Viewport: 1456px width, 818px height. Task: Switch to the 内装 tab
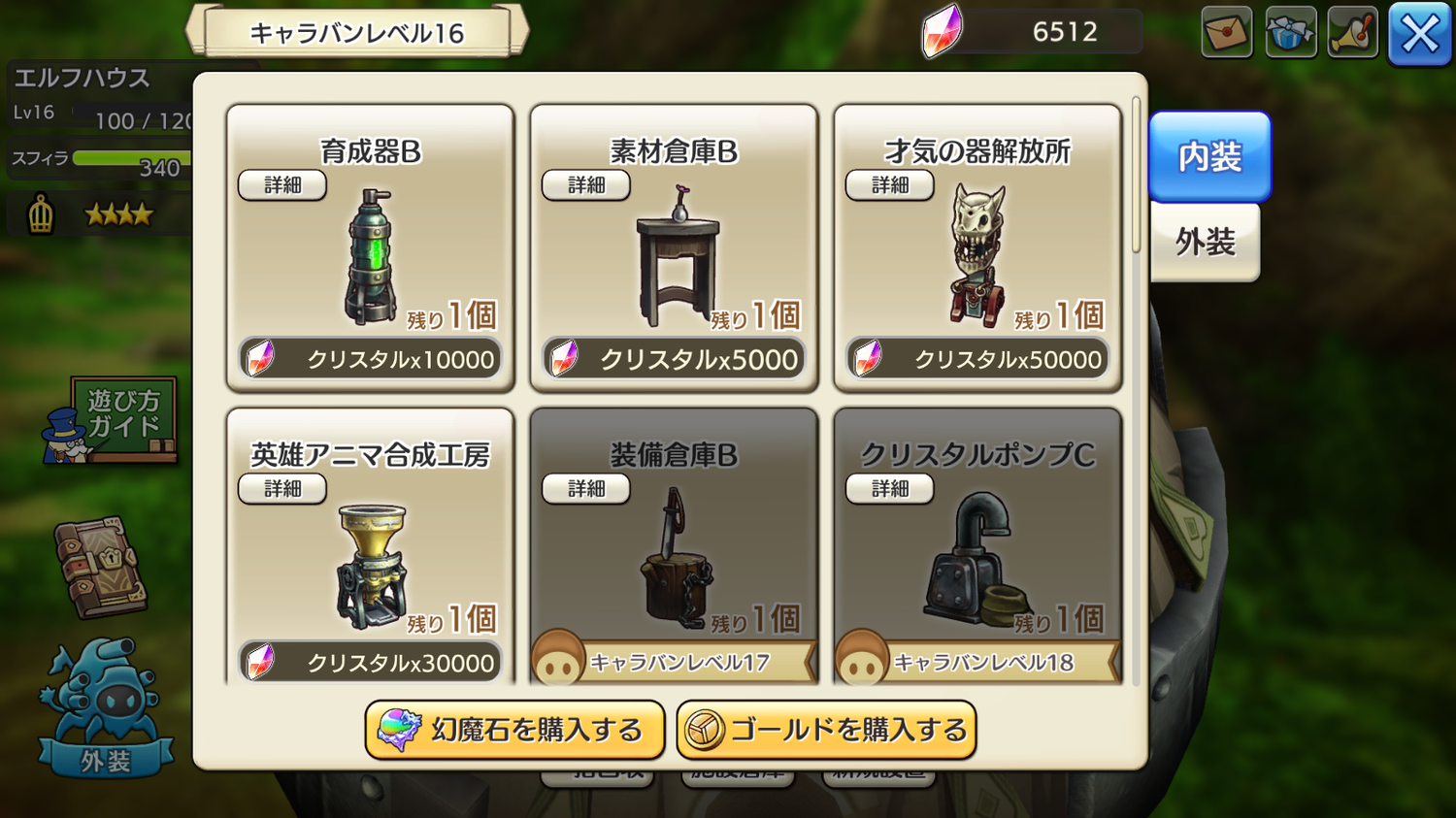click(1209, 156)
